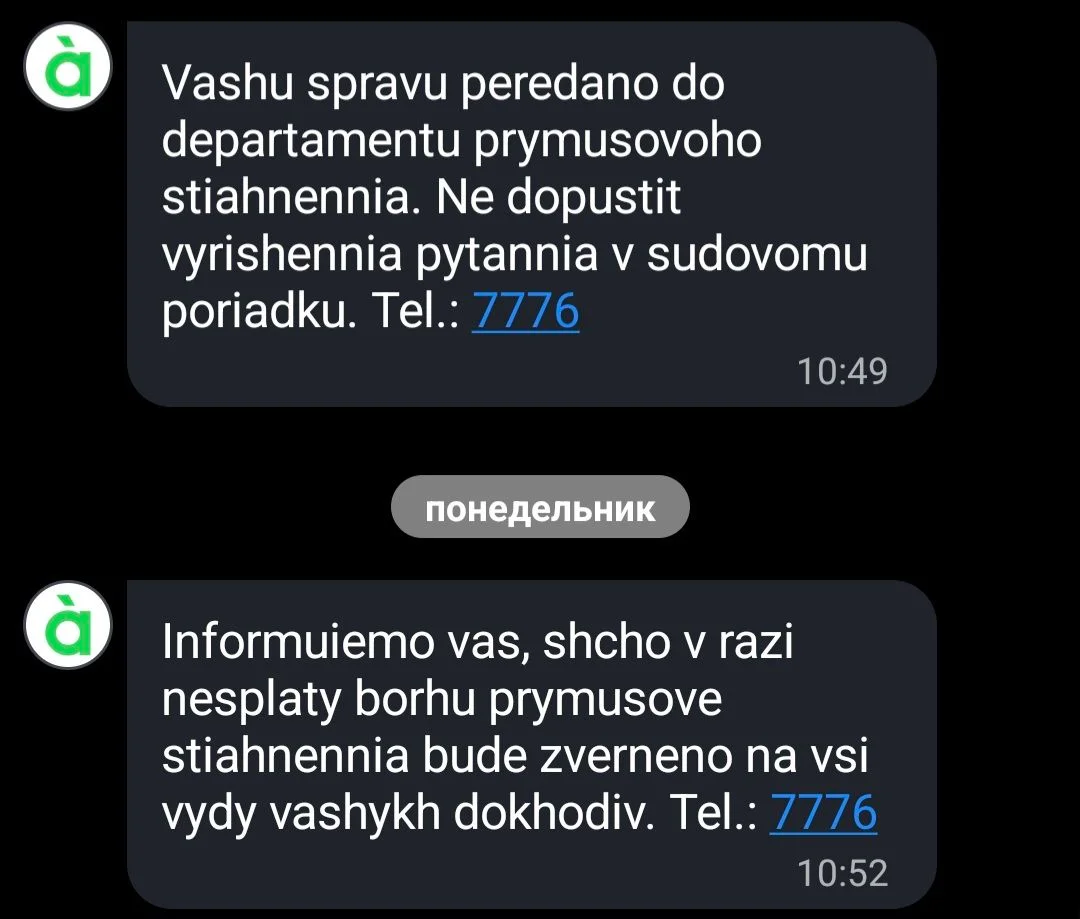Call 7776 from the 10:52 message
The width and height of the screenshot is (1080, 919).
[823, 813]
